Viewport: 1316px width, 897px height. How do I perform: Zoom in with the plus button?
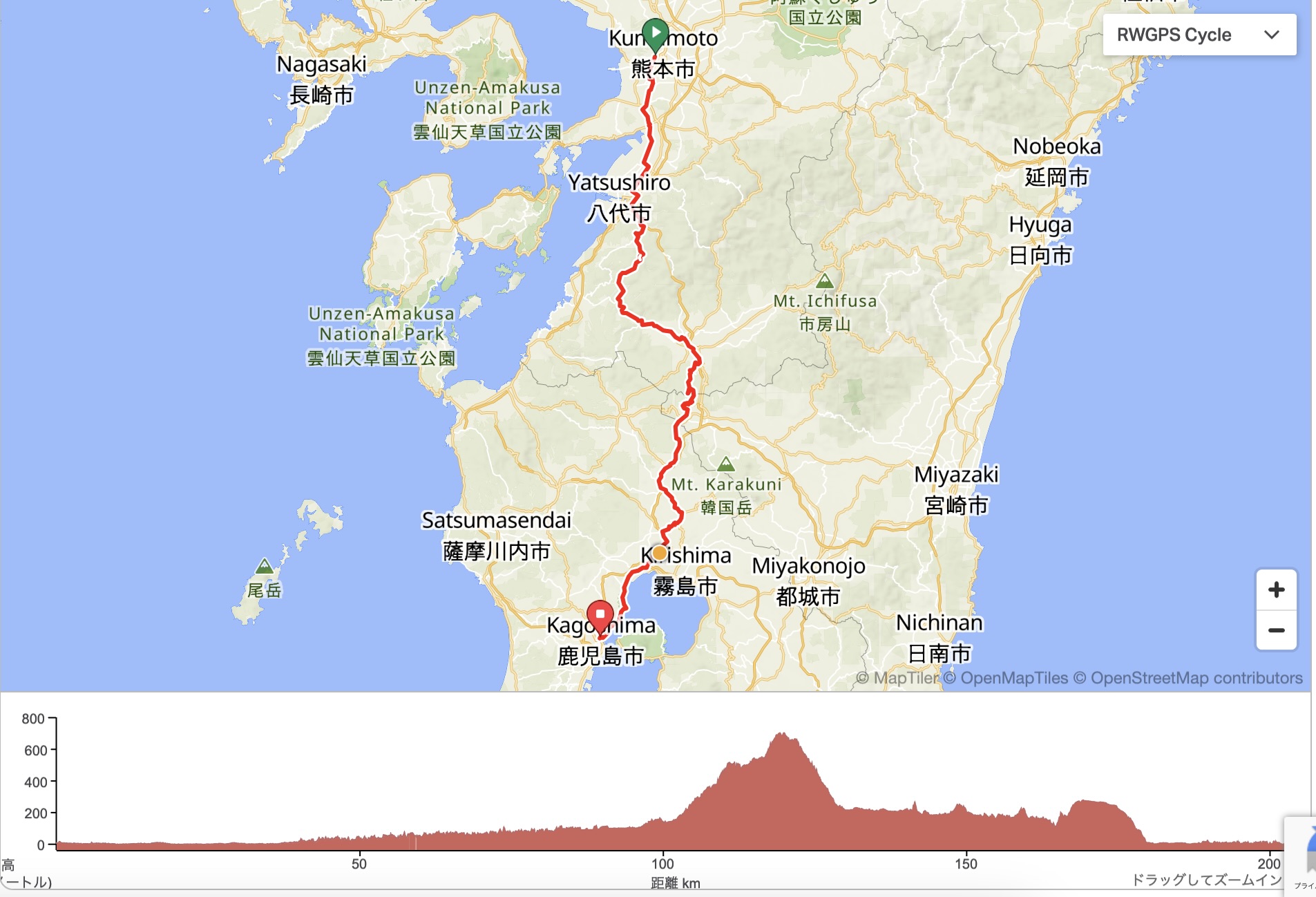click(x=1276, y=590)
